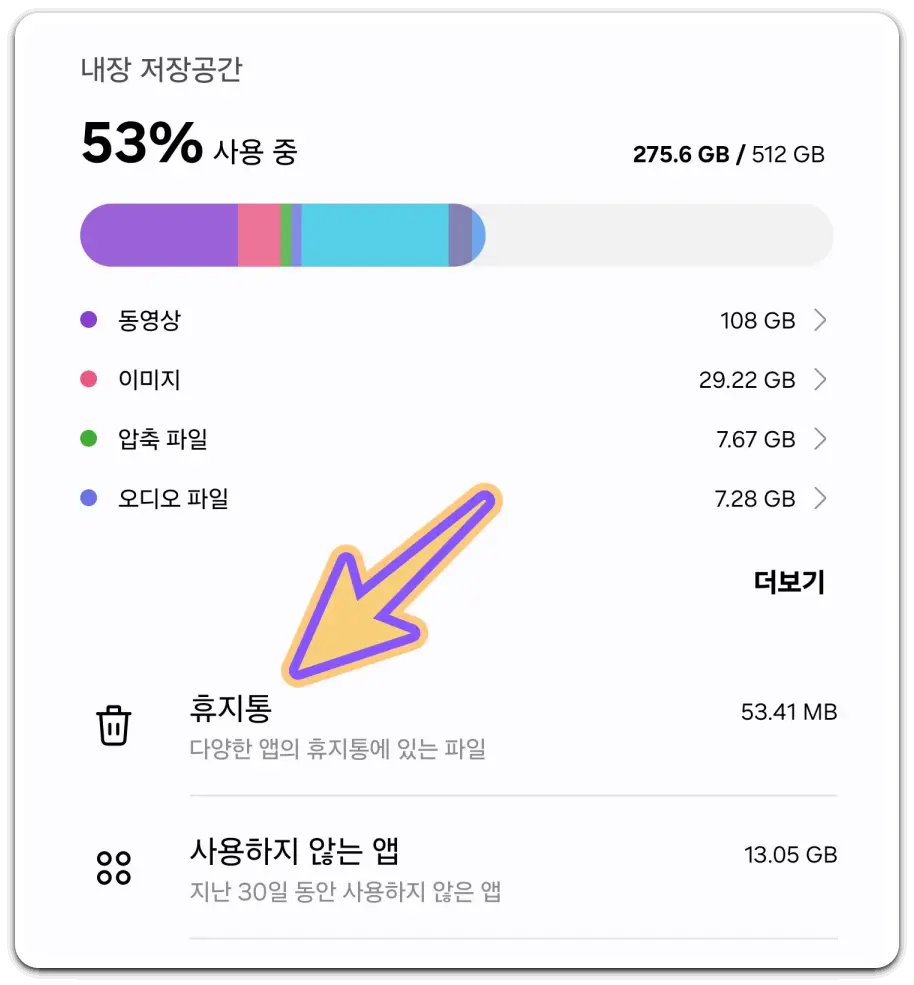
Task: Expand the 동영상 category details
Action: coord(822,320)
